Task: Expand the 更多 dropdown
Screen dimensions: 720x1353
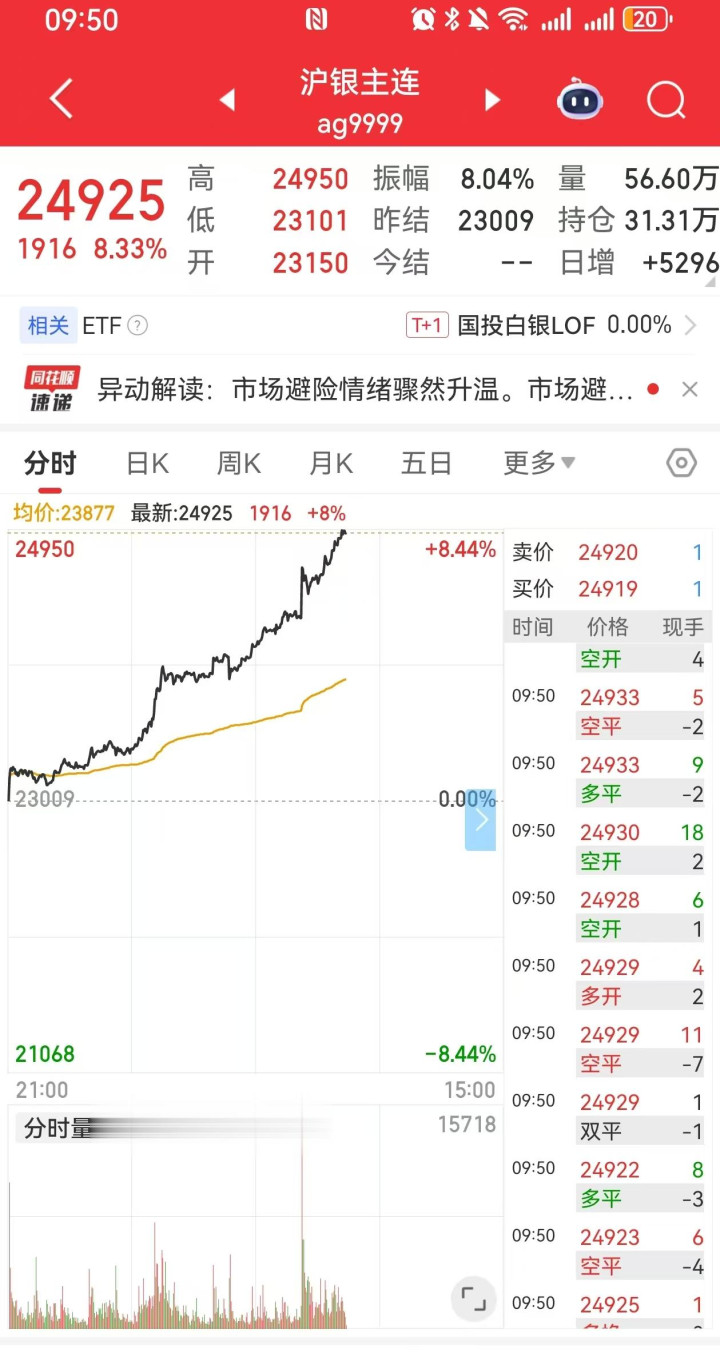Action: point(539,463)
